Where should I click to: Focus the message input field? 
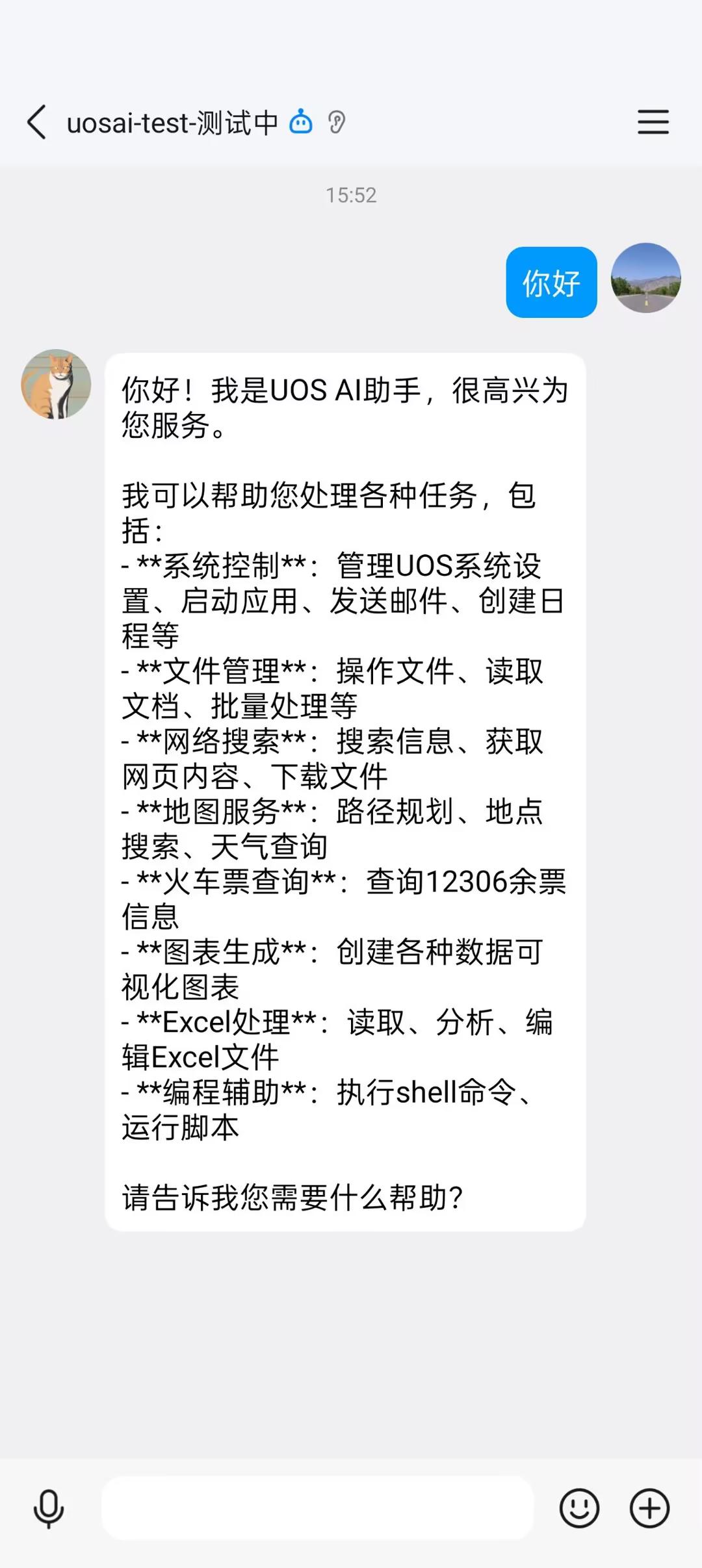click(317, 1508)
